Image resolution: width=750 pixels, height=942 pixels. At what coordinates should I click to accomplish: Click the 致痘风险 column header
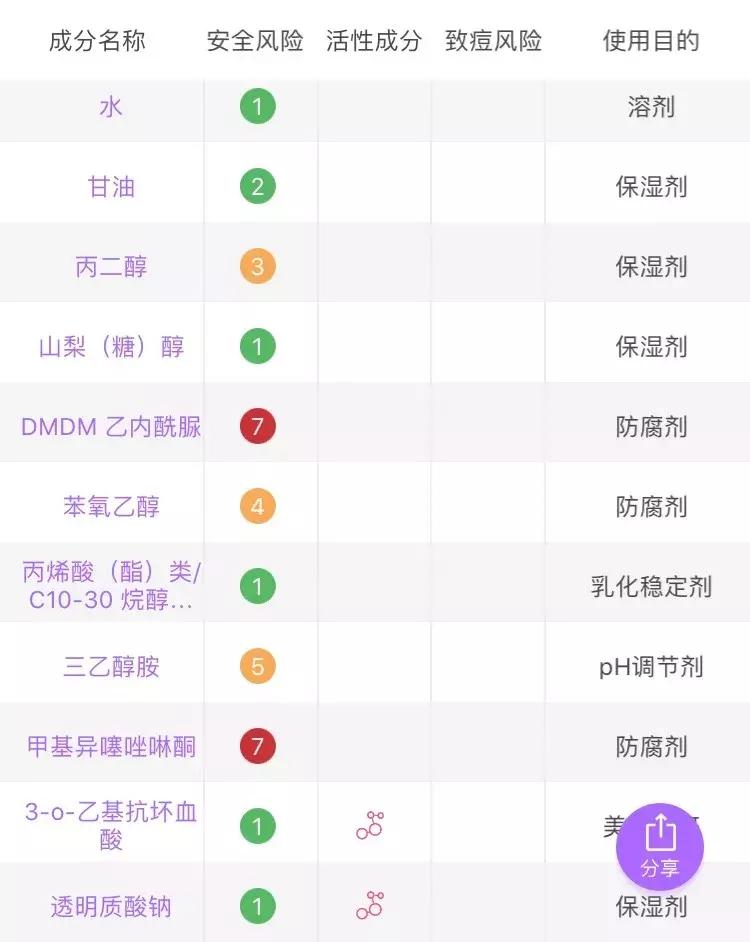tap(494, 42)
